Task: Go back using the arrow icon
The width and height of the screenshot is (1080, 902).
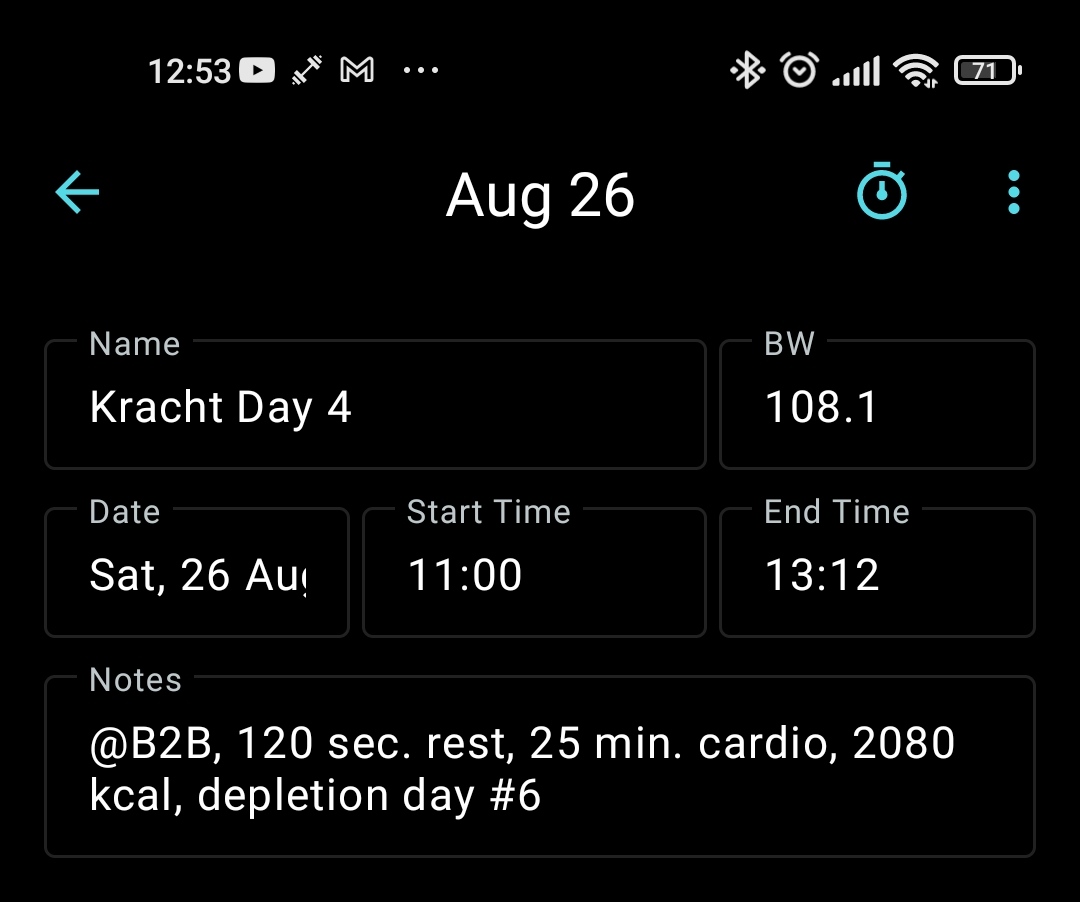Action: pyautogui.click(x=77, y=191)
